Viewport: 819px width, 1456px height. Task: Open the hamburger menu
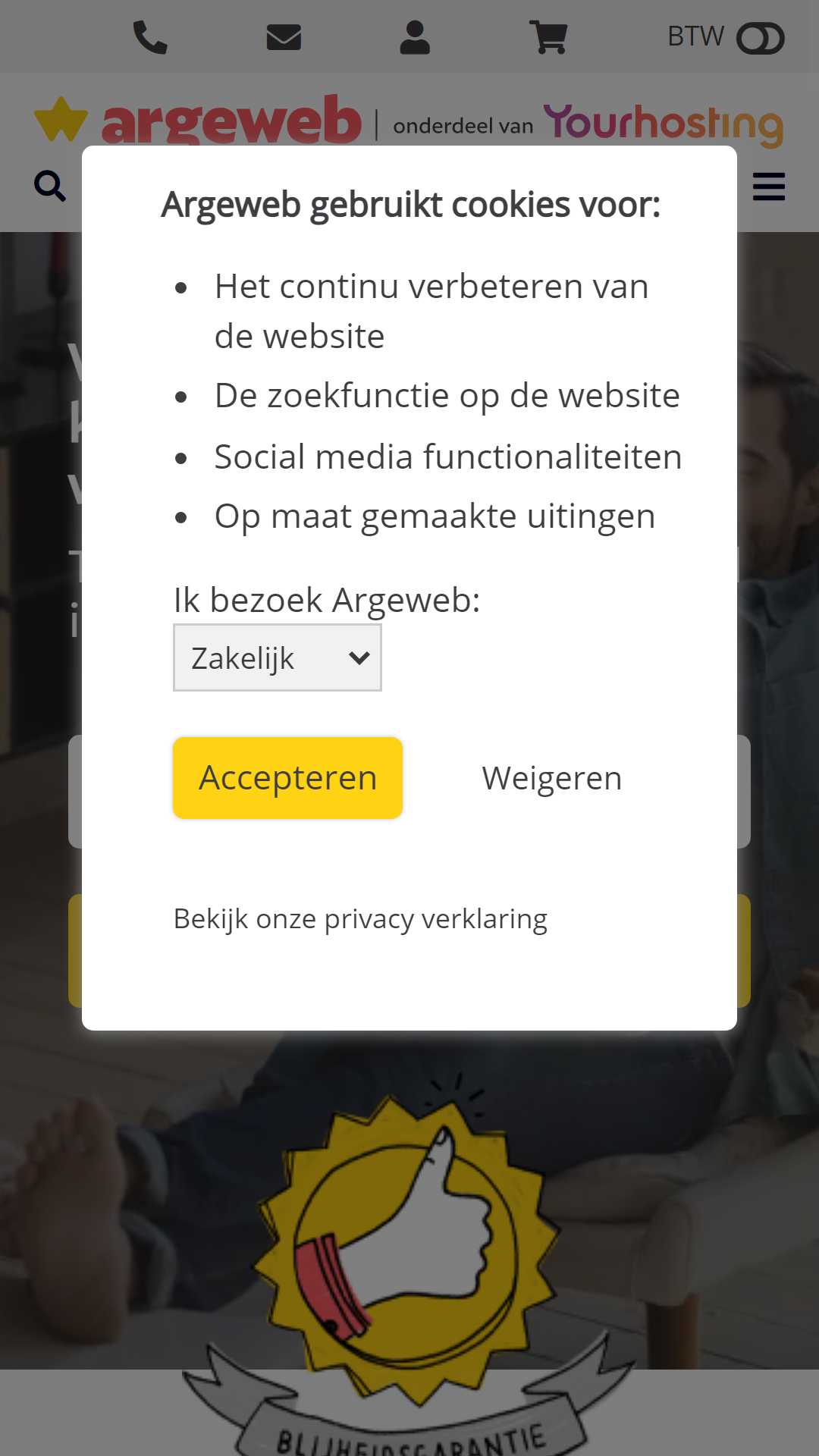point(769,187)
